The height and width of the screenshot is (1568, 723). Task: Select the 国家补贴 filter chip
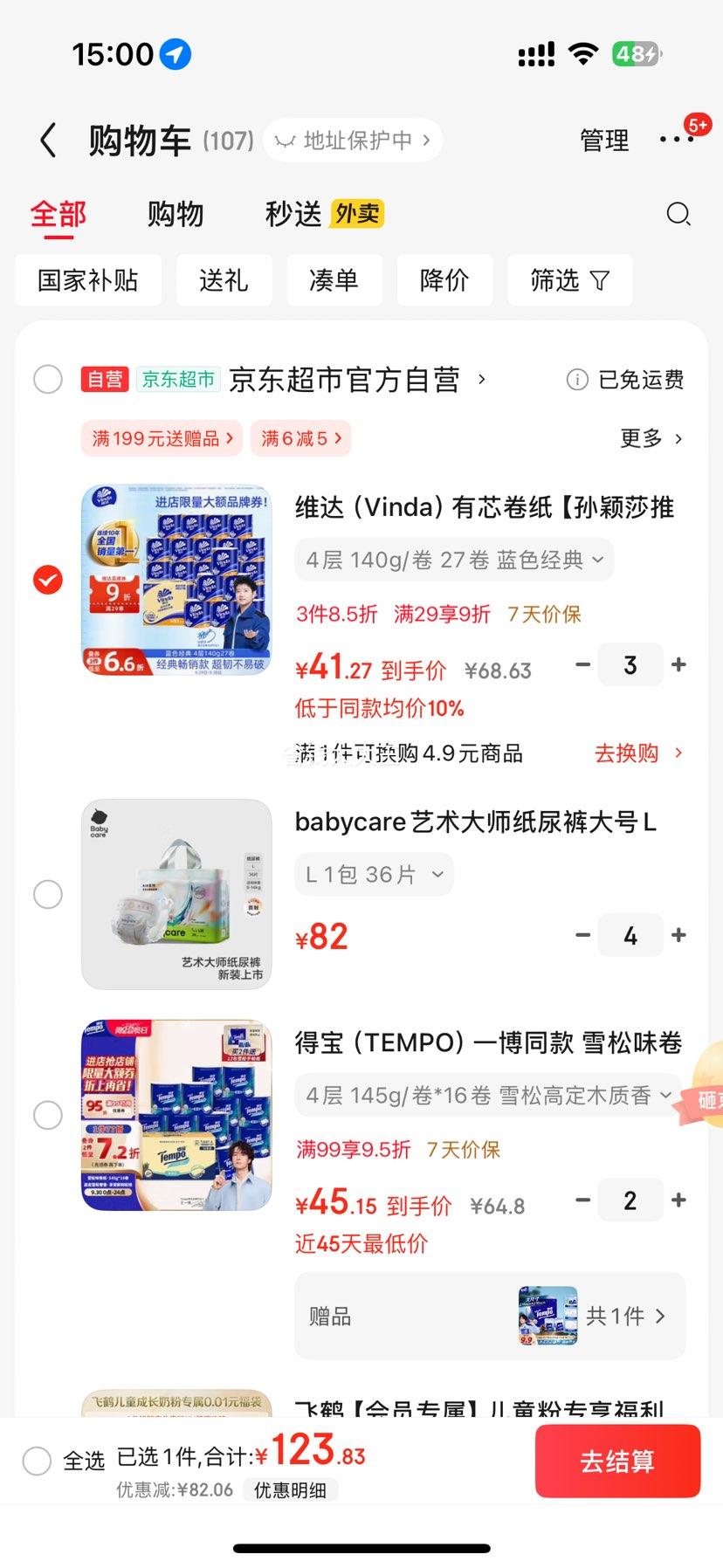pos(88,280)
